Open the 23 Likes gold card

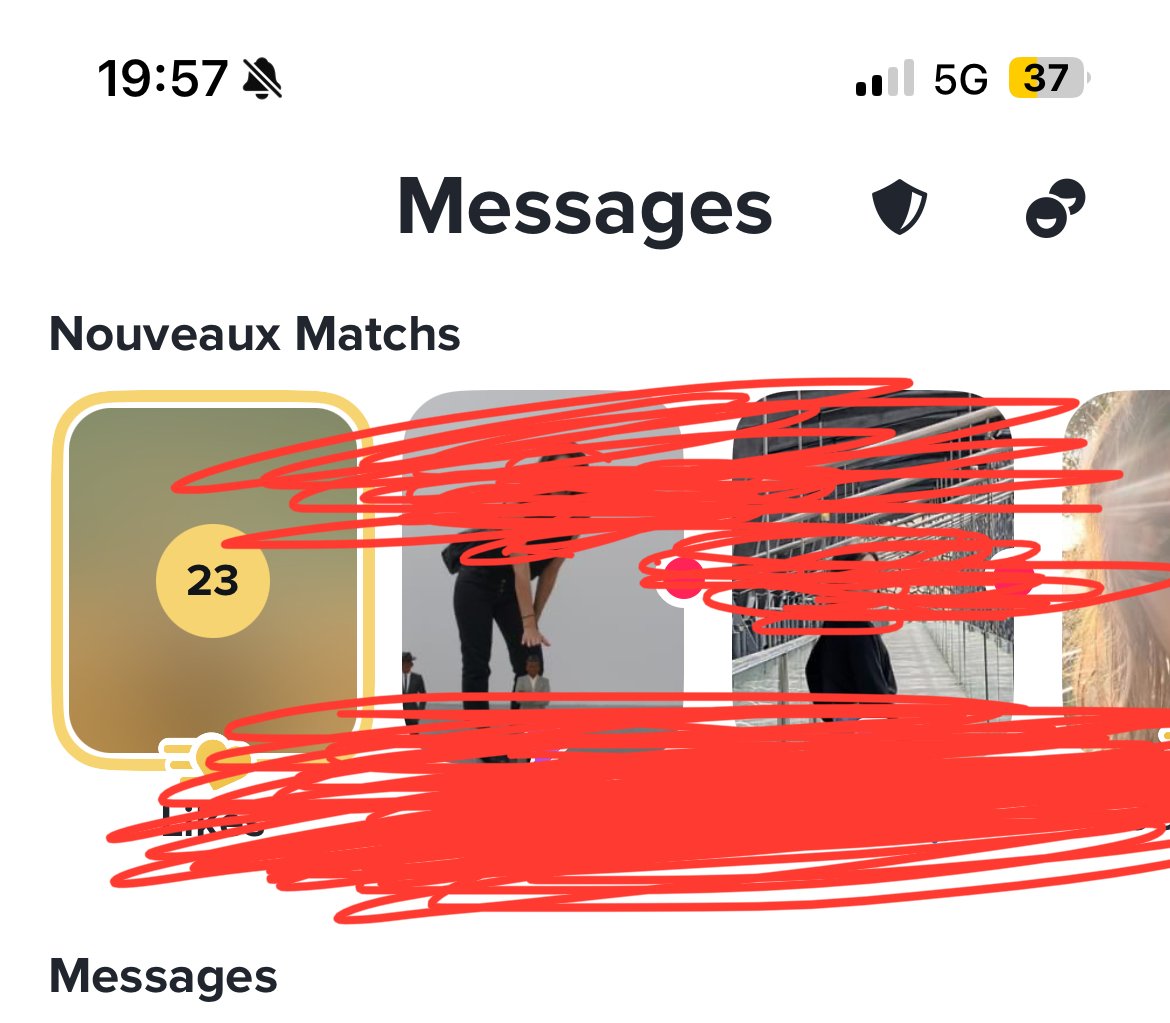pyautogui.click(x=212, y=580)
